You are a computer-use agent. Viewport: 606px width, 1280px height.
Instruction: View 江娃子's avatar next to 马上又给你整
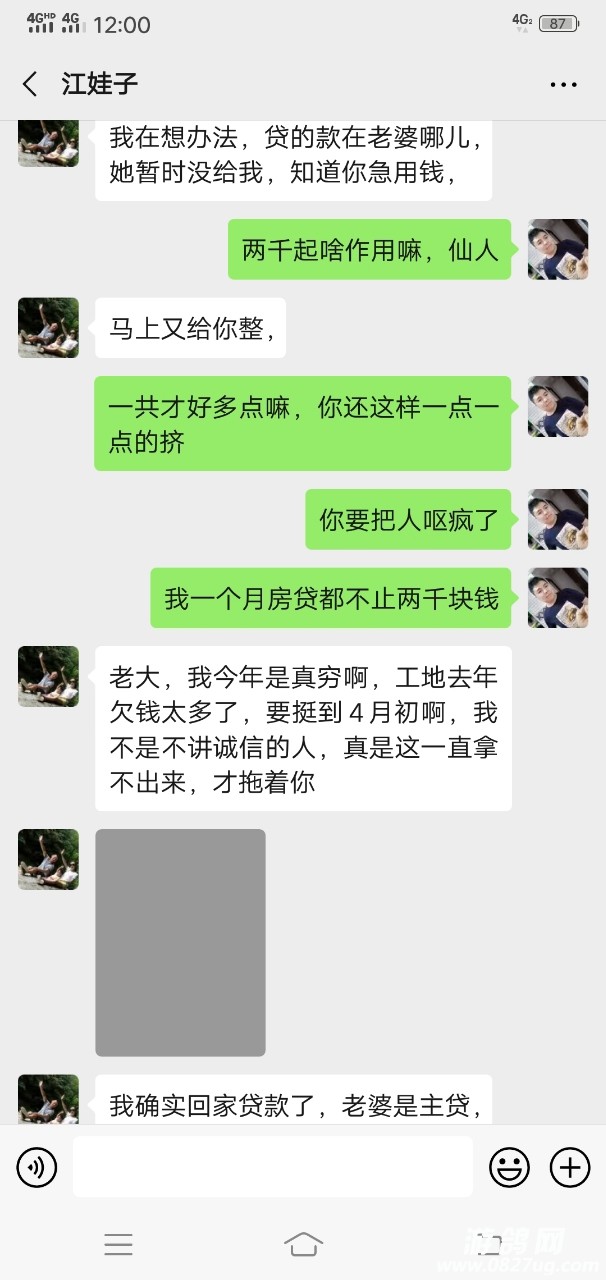(x=48, y=328)
